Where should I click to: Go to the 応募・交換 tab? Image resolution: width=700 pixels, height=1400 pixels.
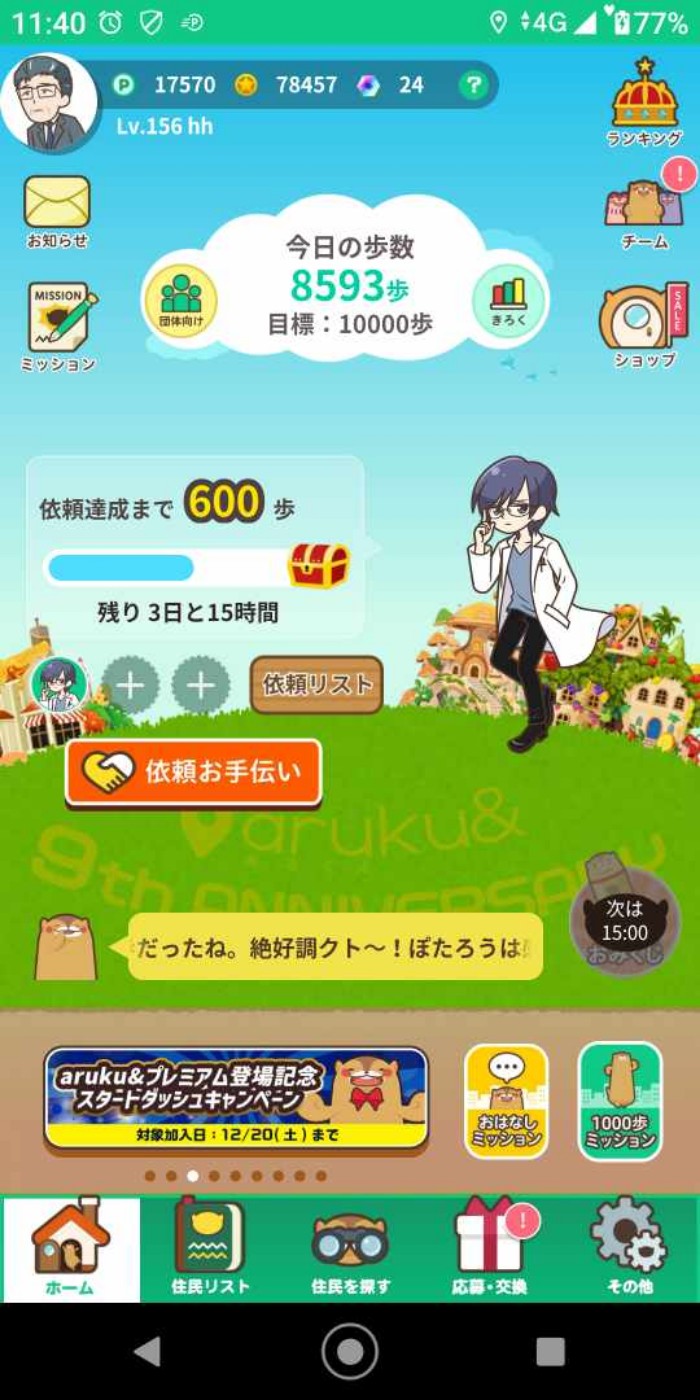pyautogui.click(x=489, y=1248)
